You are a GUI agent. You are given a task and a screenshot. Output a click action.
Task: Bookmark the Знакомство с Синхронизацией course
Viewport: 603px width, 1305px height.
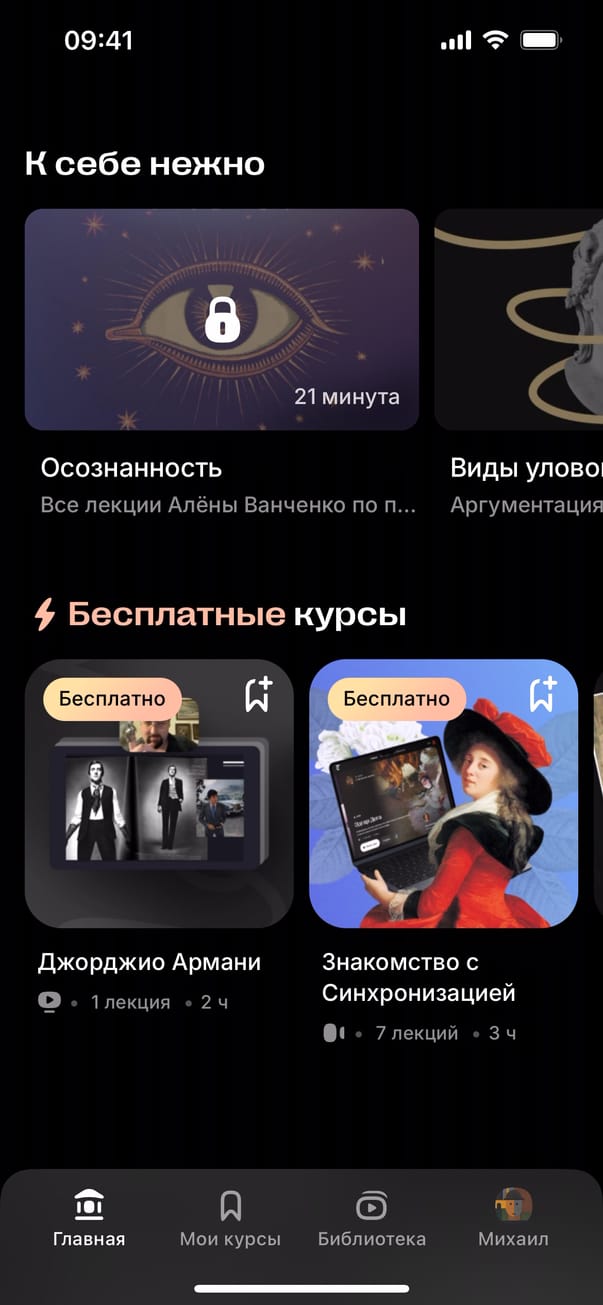point(542,695)
